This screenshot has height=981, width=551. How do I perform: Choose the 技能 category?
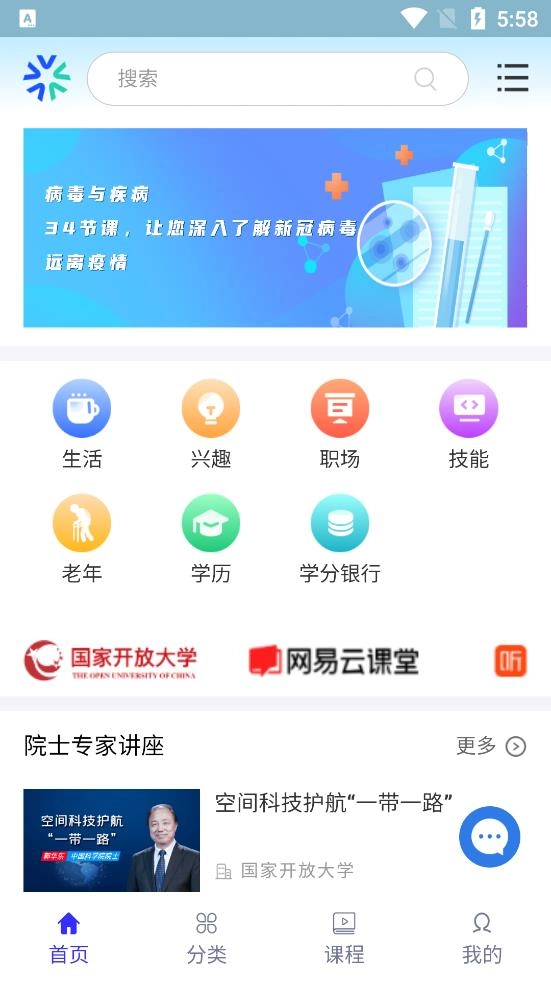pyautogui.click(x=468, y=425)
